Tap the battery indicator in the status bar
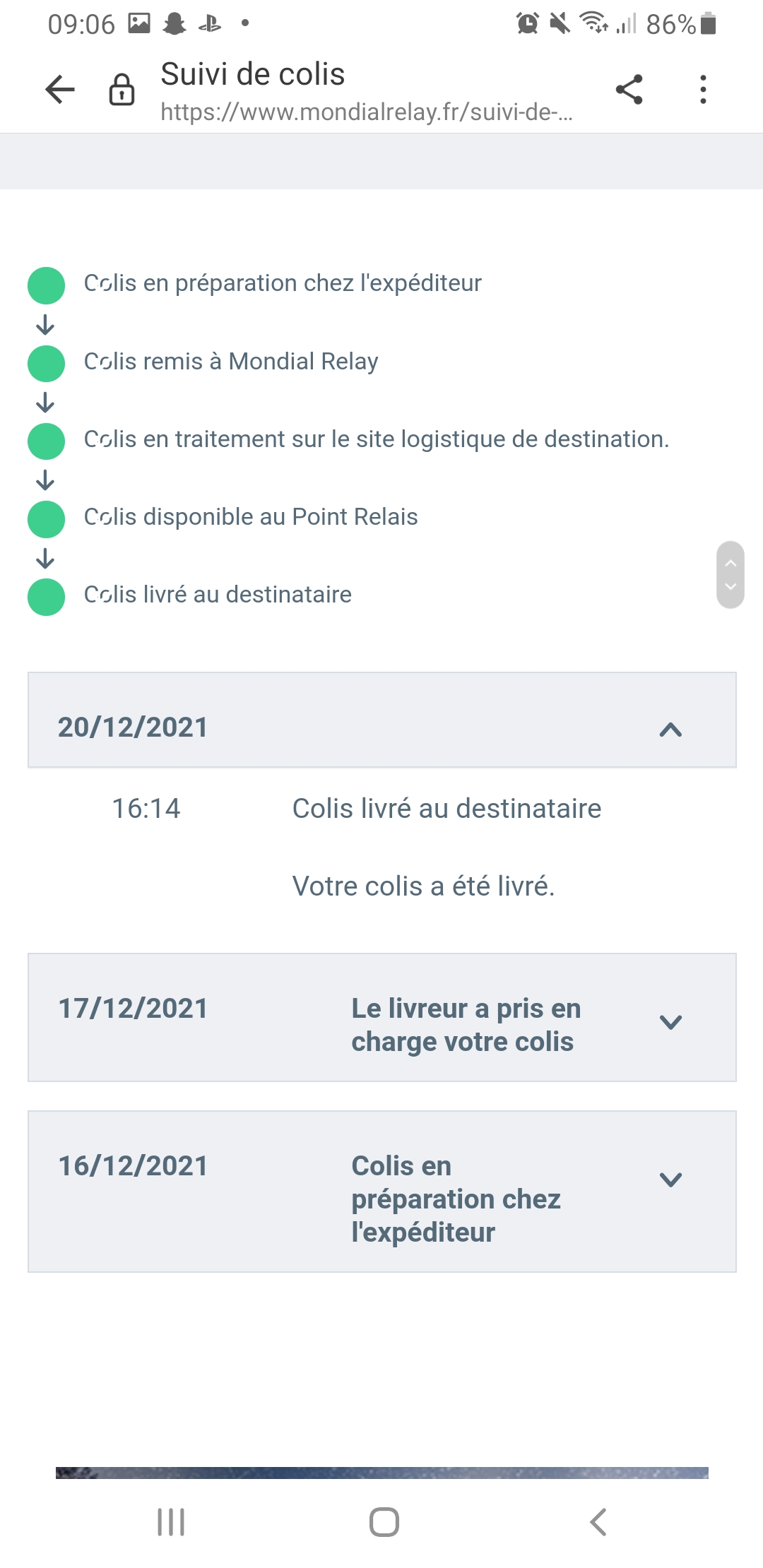Screen dimensions: 763x1568 coord(708,23)
